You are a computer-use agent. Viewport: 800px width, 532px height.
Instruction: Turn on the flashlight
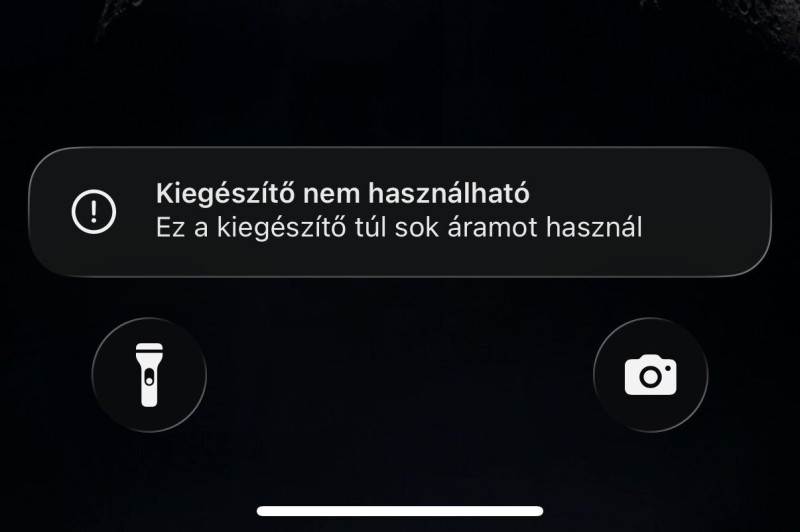coord(149,374)
